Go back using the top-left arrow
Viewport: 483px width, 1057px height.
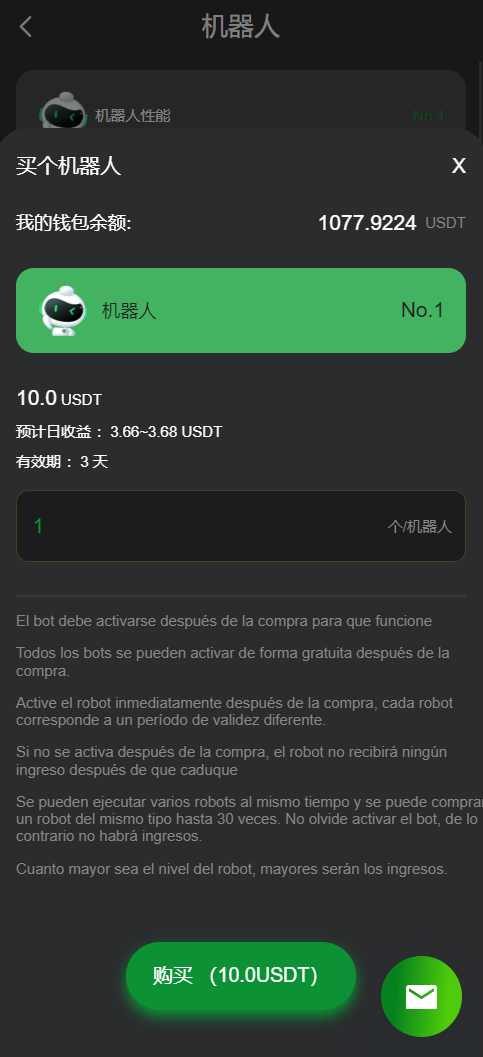pyautogui.click(x=26, y=27)
